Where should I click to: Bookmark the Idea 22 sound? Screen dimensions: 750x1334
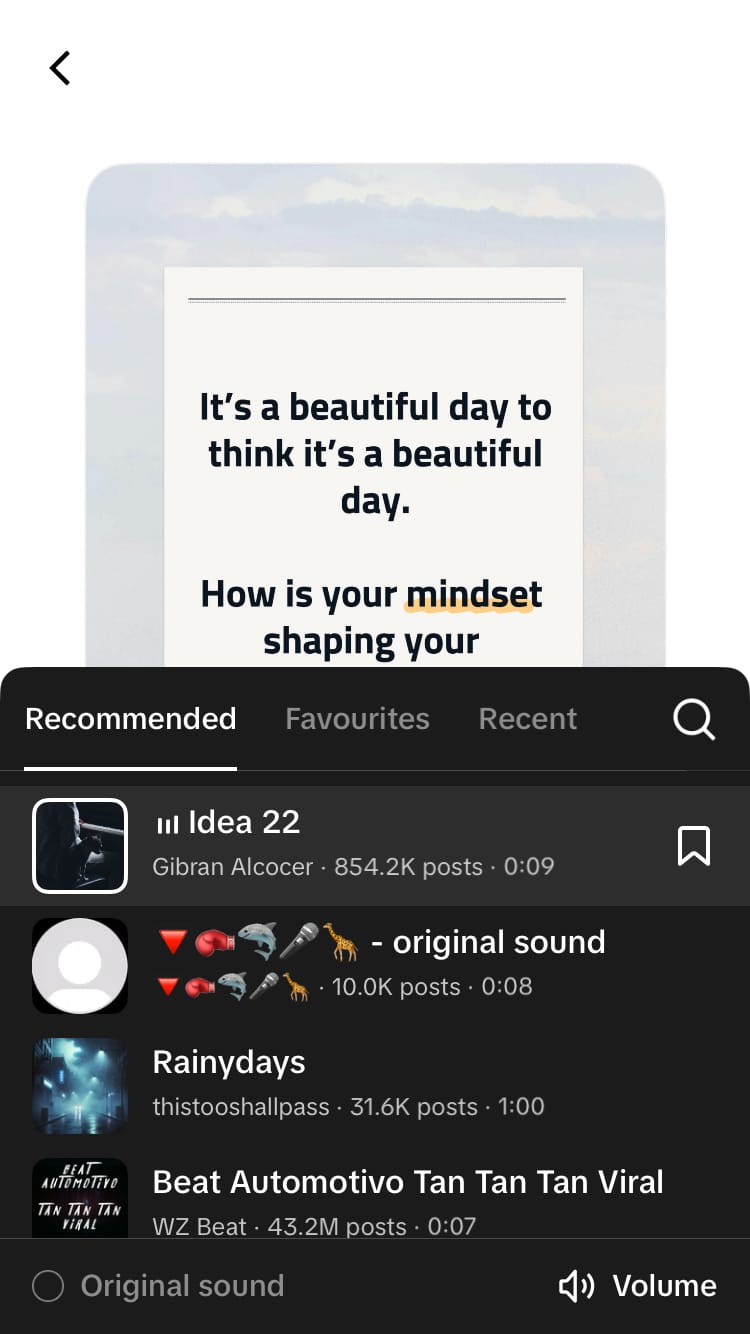[x=693, y=845]
